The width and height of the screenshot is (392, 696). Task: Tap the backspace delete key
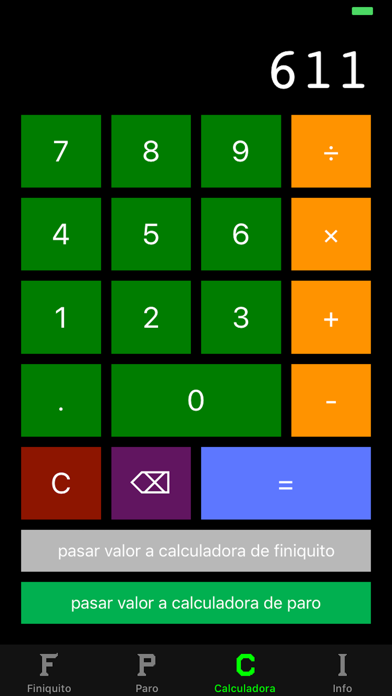pos(151,483)
